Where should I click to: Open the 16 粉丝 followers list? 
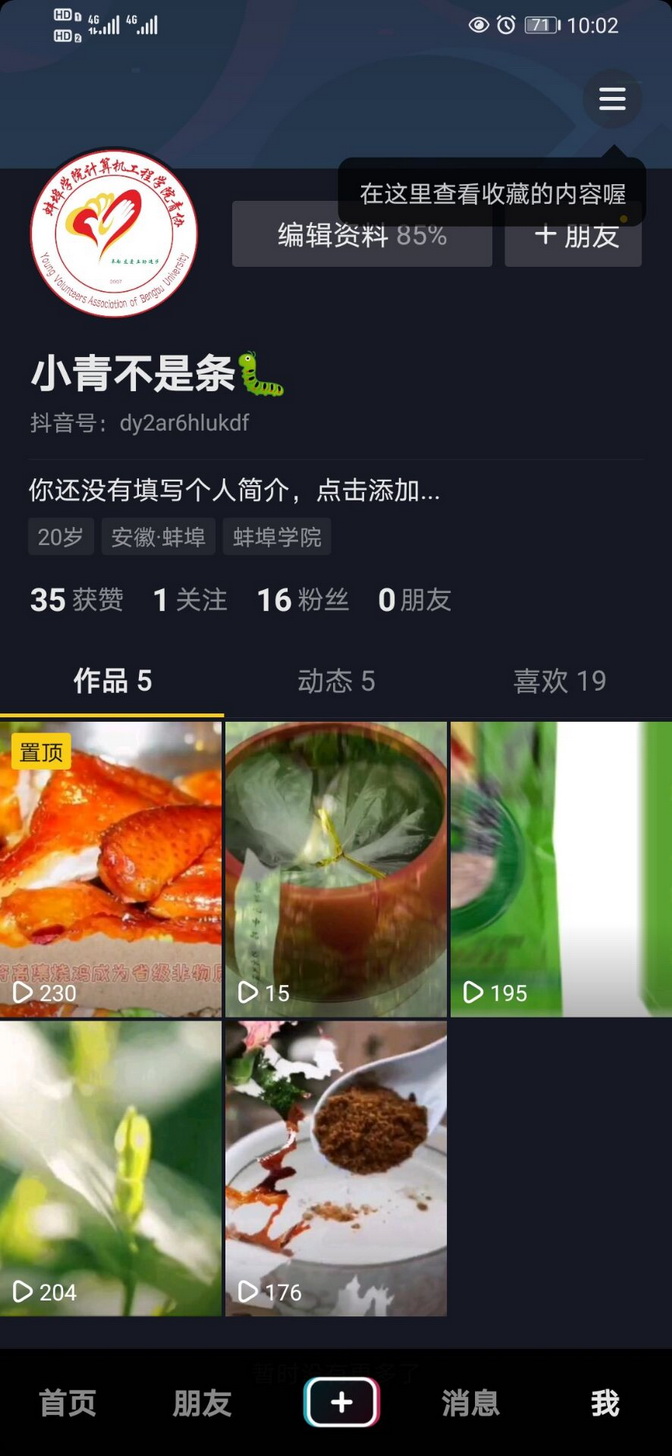coord(303,600)
